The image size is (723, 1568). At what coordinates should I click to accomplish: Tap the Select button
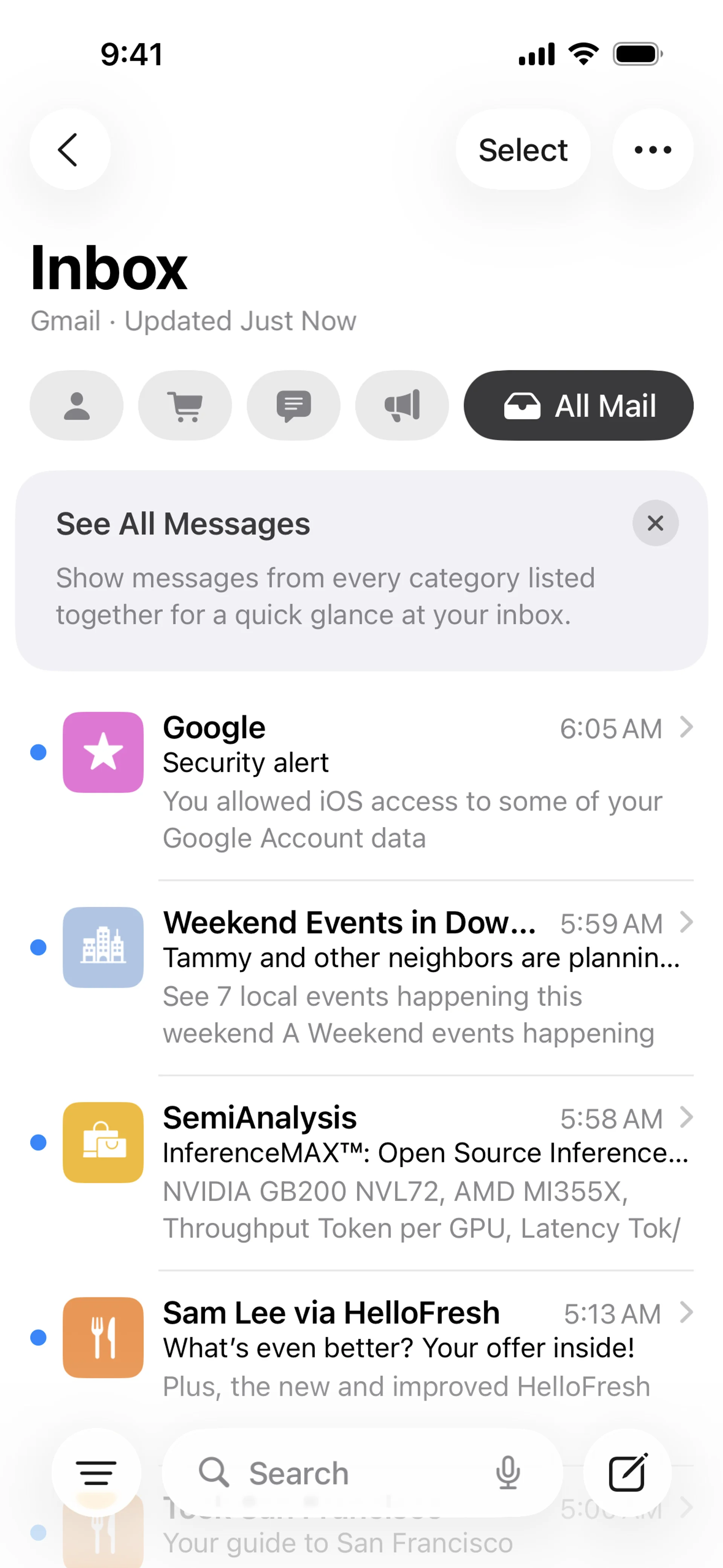[x=522, y=150]
